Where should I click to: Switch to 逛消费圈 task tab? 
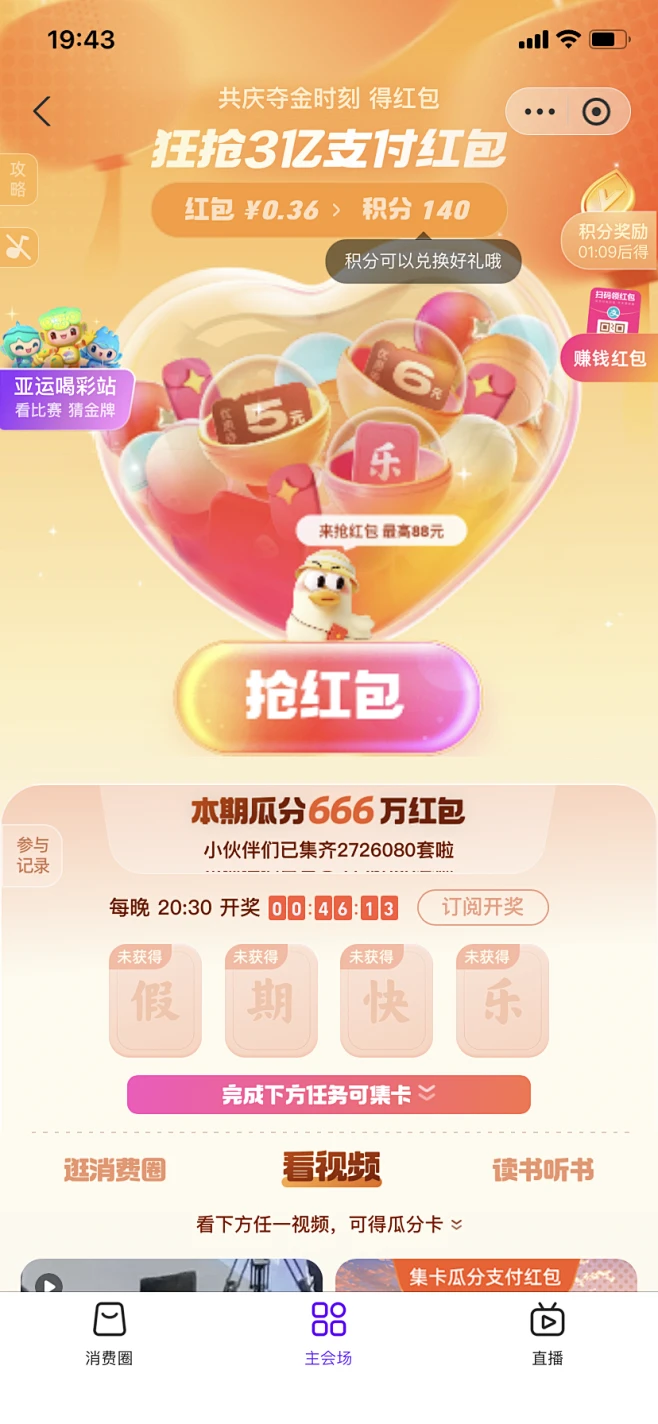click(x=115, y=1170)
